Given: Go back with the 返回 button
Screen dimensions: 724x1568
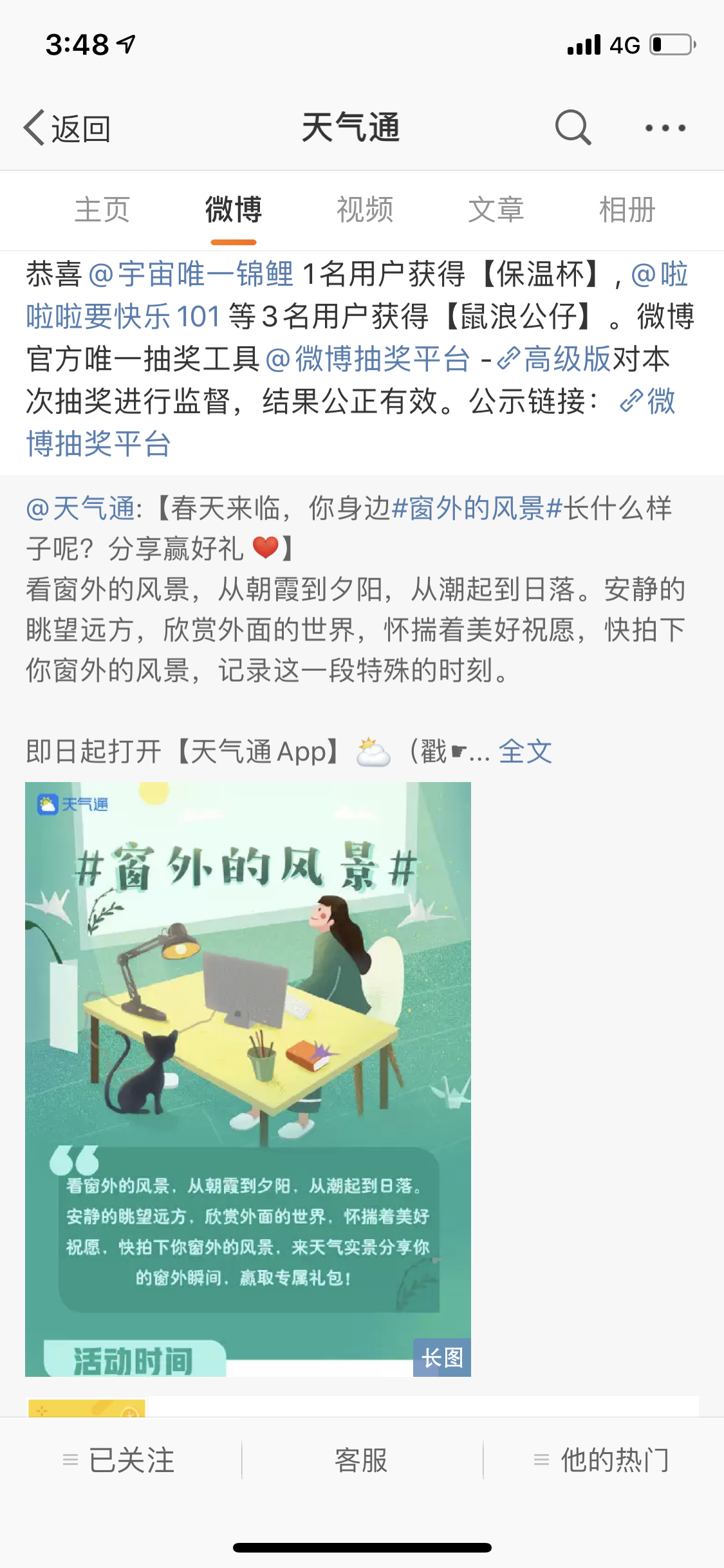Looking at the screenshot, I should pos(68,128).
